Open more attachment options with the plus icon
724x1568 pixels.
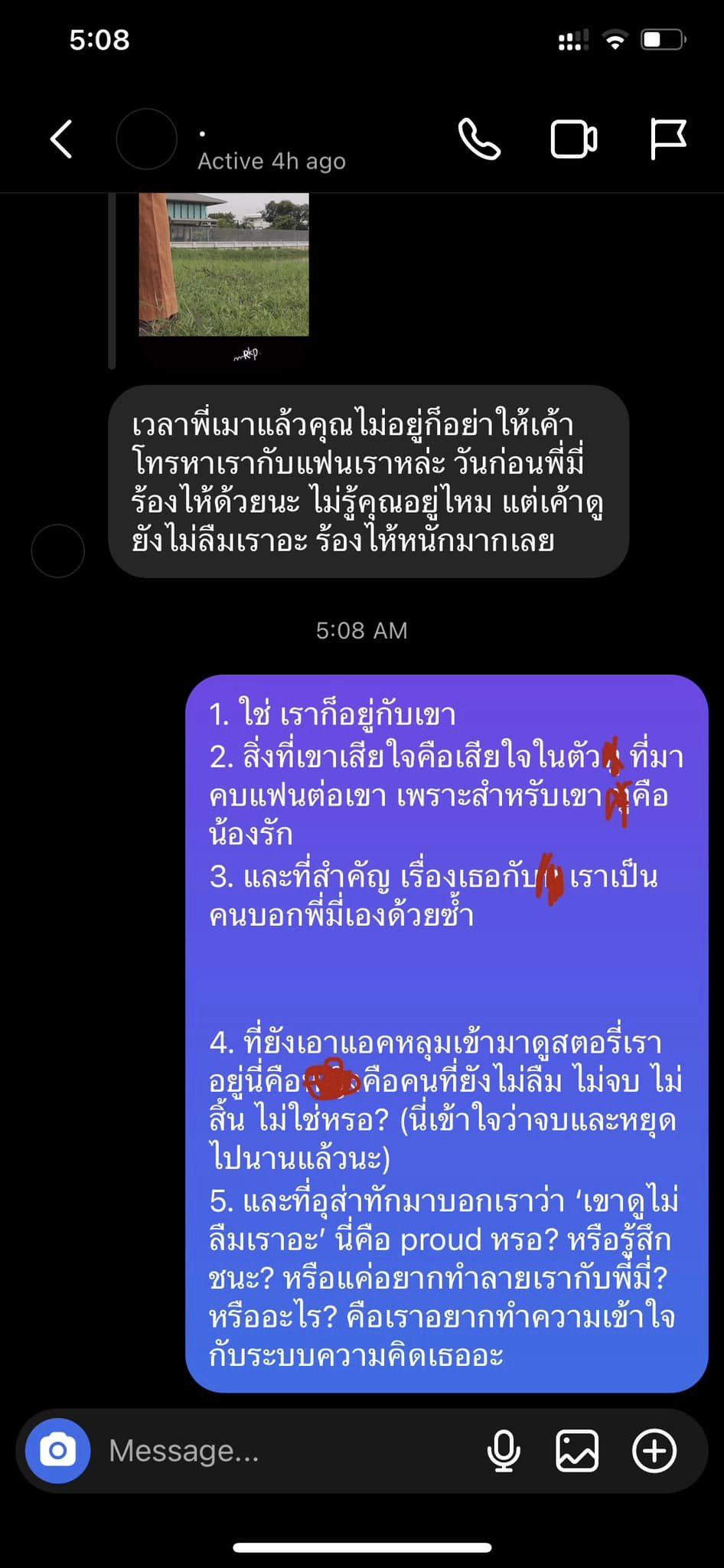pyautogui.click(x=654, y=1449)
